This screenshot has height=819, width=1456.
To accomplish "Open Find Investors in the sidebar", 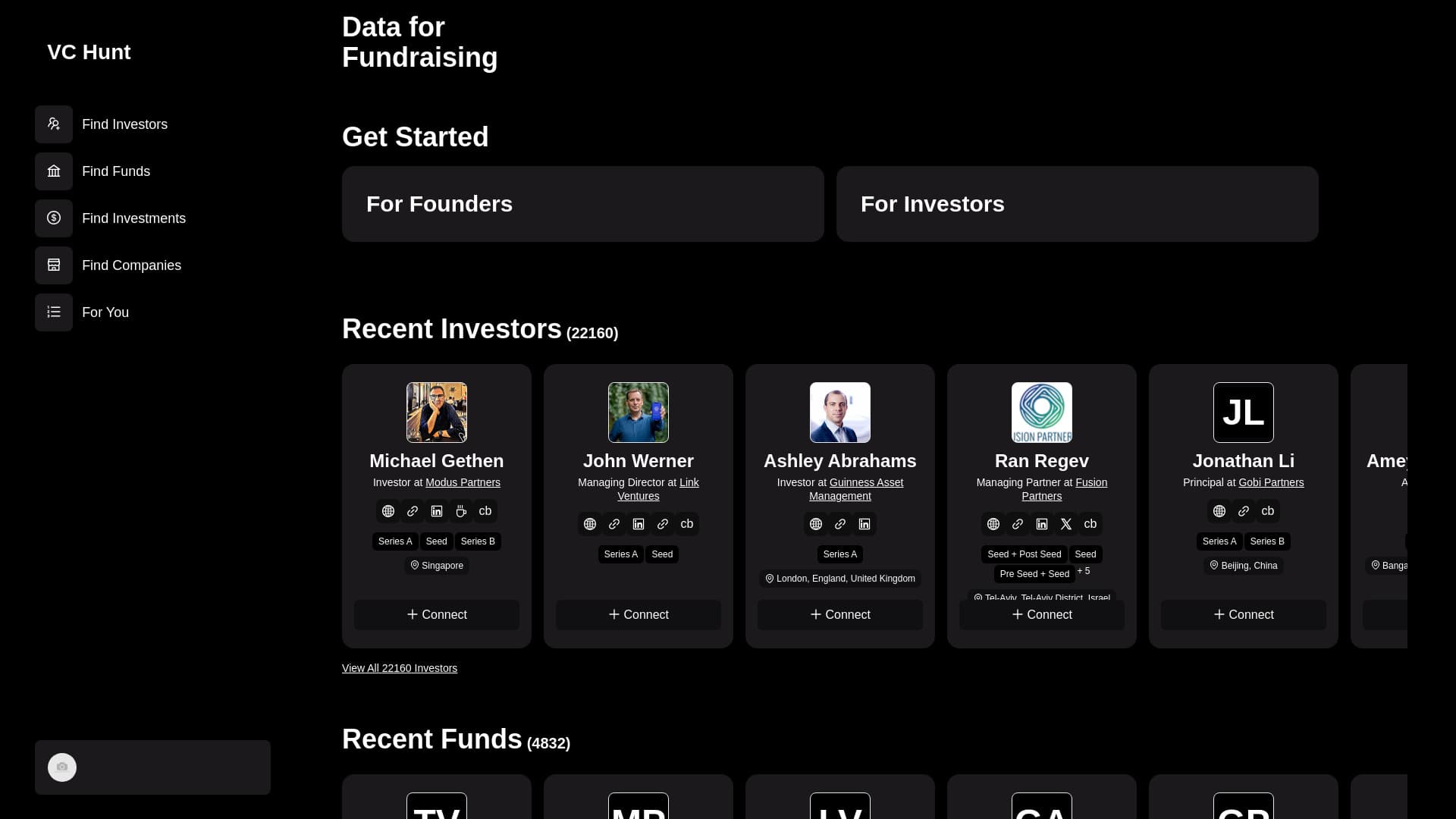I will (x=124, y=124).
